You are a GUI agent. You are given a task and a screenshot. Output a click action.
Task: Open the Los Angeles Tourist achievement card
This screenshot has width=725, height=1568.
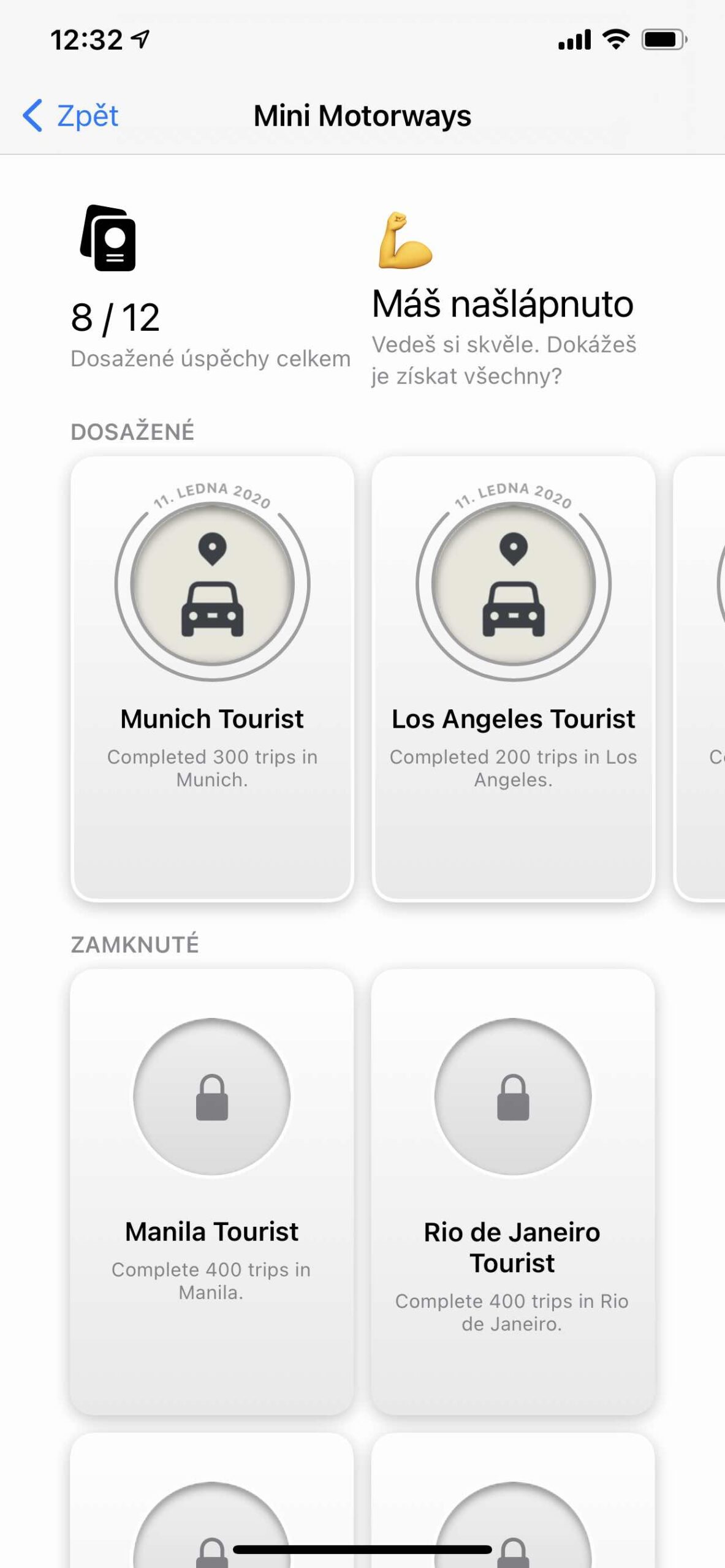[x=513, y=678]
